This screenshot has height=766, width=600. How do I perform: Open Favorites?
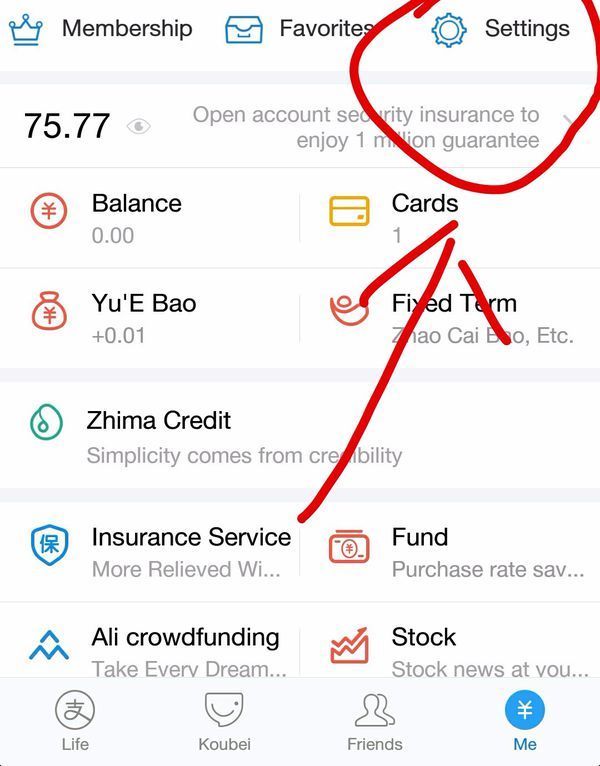[300, 29]
